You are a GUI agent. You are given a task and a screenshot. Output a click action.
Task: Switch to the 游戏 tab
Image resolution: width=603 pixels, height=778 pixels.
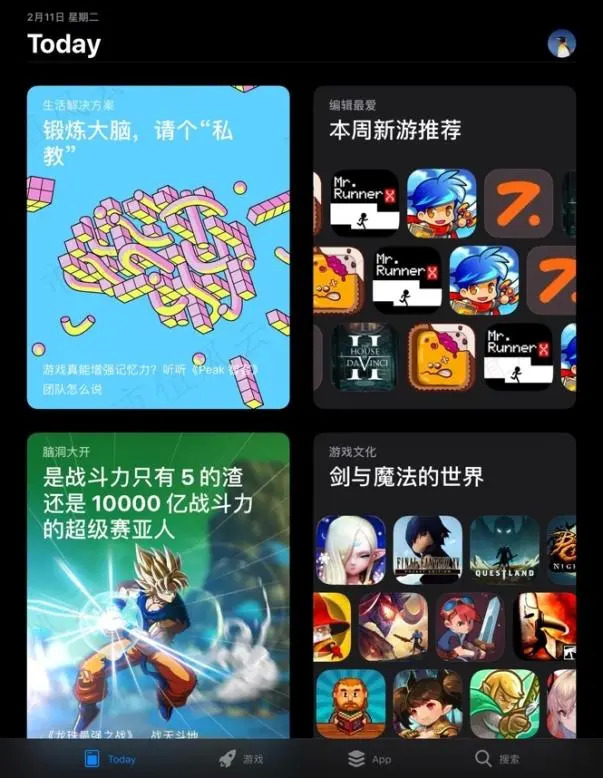click(x=240, y=759)
